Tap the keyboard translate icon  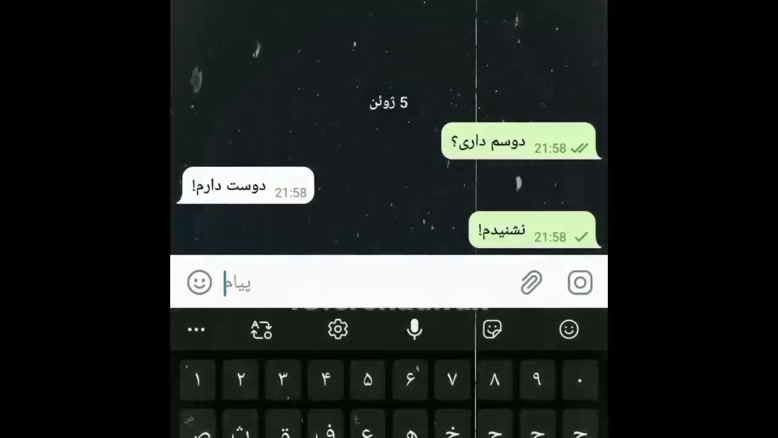tap(262, 330)
